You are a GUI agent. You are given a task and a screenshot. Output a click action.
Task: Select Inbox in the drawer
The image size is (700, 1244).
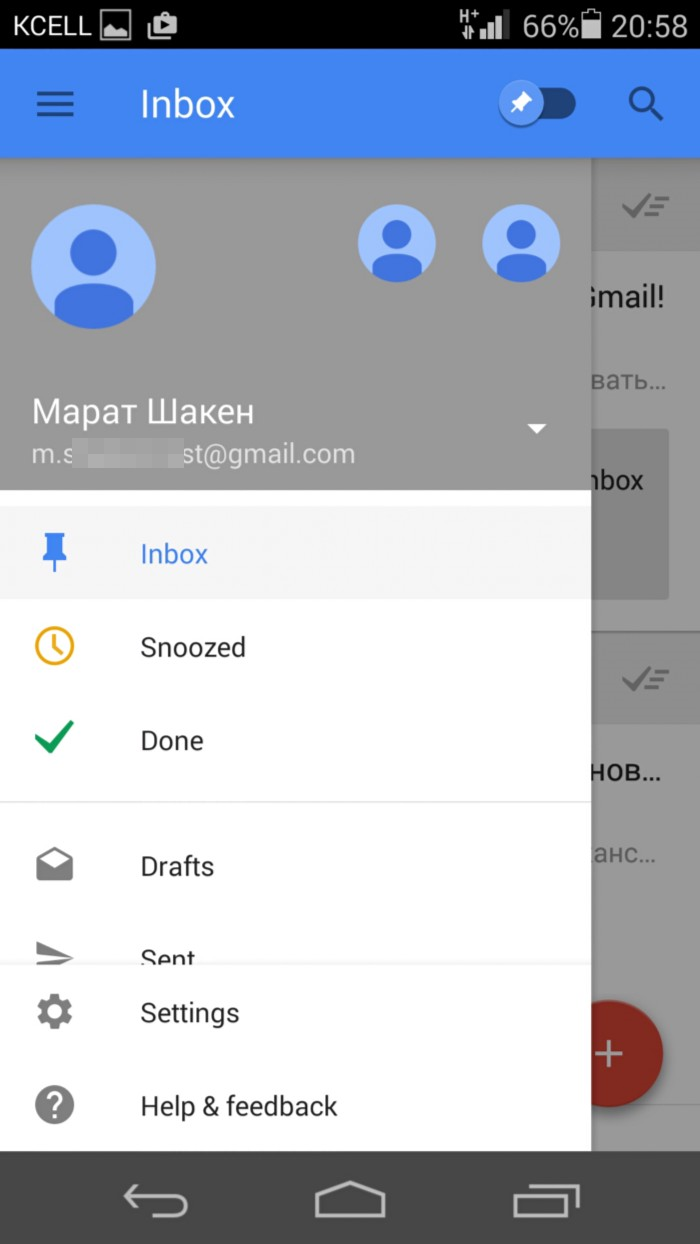pyautogui.click(x=174, y=554)
